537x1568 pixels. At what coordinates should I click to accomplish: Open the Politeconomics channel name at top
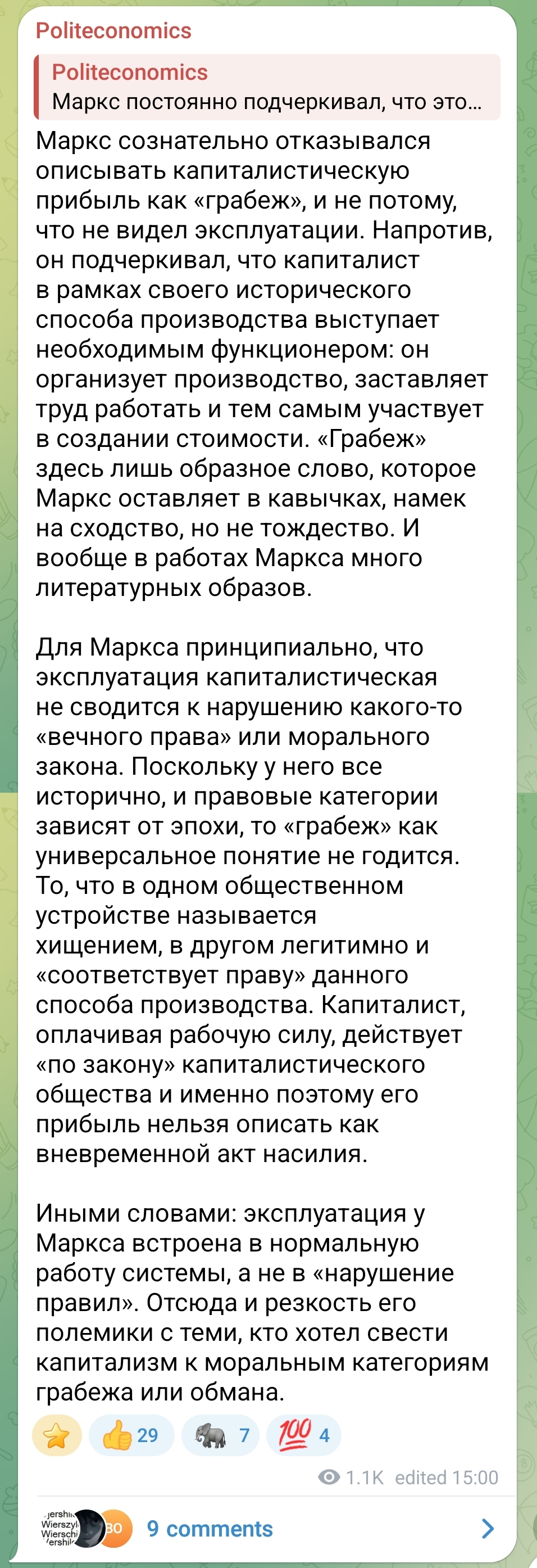tap(113, 30)
